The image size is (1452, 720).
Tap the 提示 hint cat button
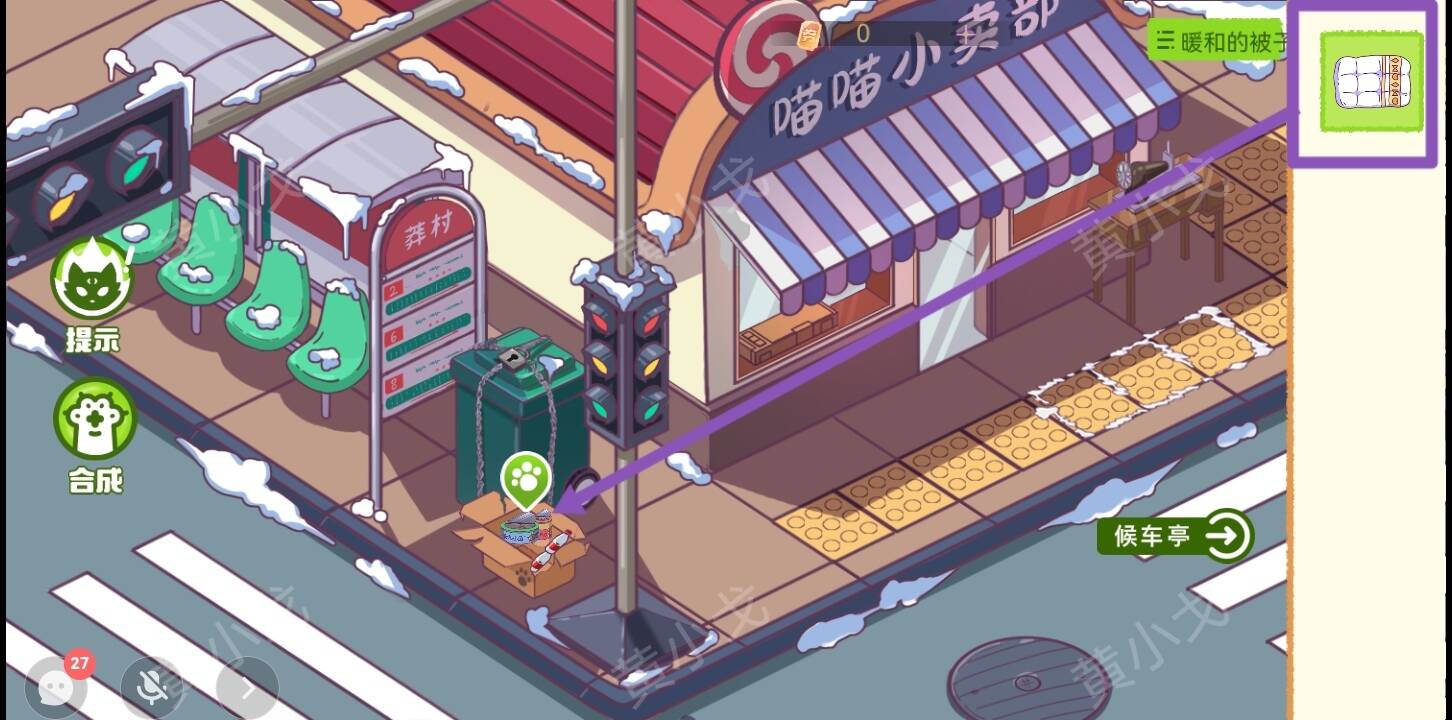[93, 281]
